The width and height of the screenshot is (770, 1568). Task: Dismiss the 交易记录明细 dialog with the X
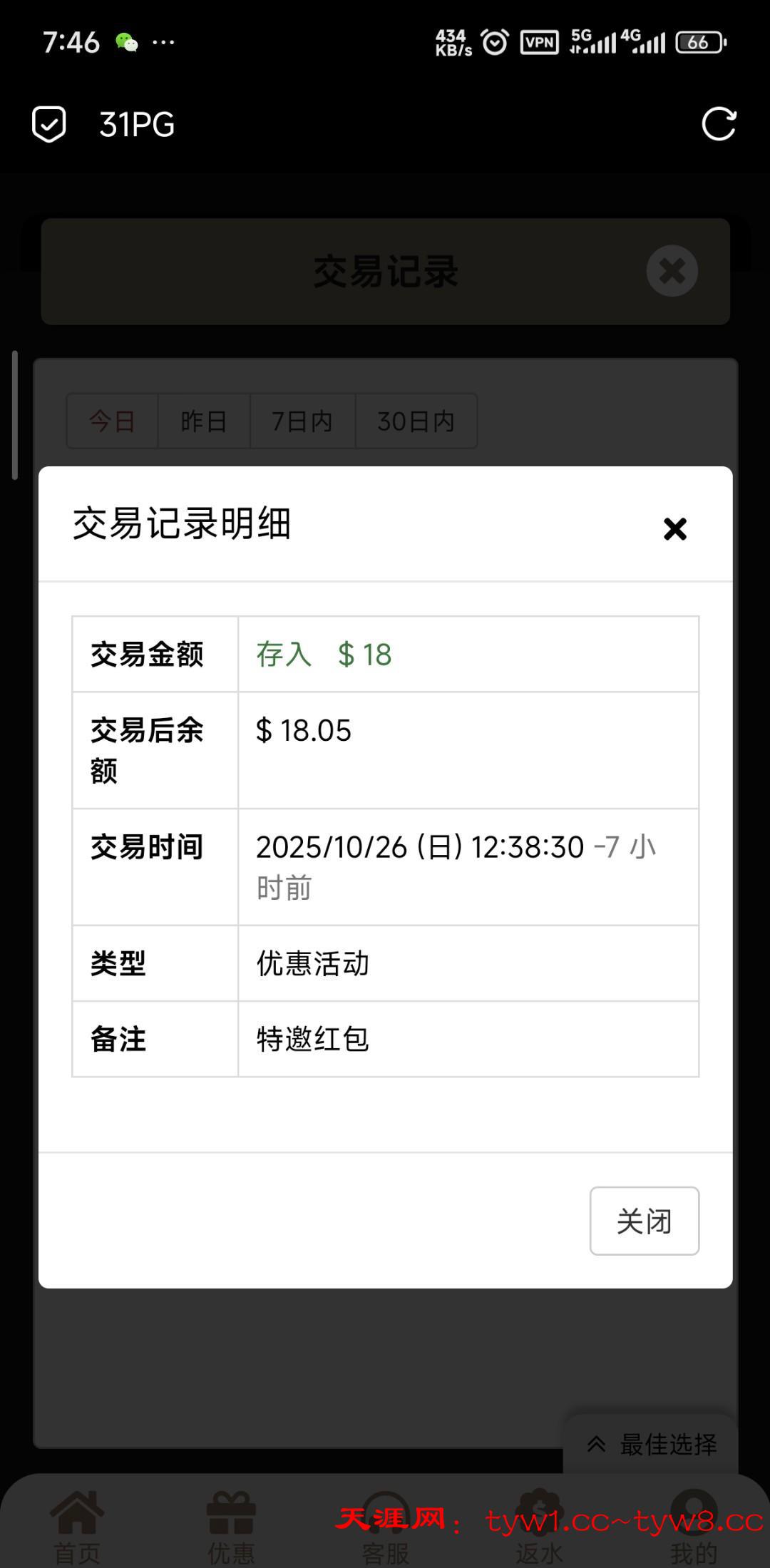click(x=674, y=529)
